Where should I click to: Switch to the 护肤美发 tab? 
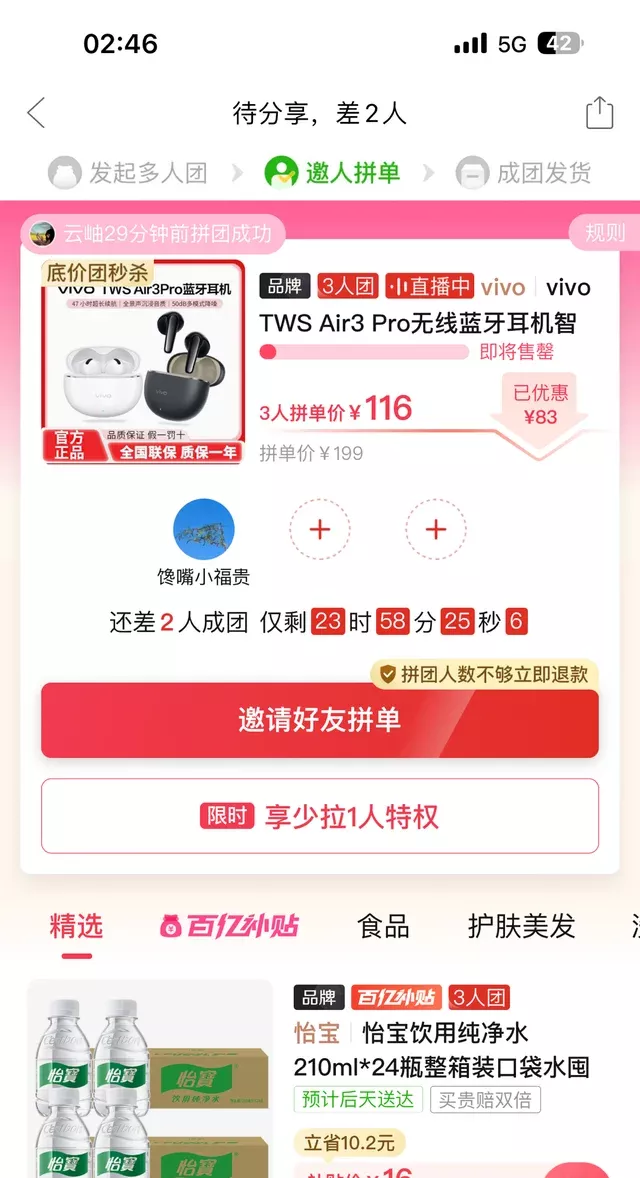(x=521, y=926)
